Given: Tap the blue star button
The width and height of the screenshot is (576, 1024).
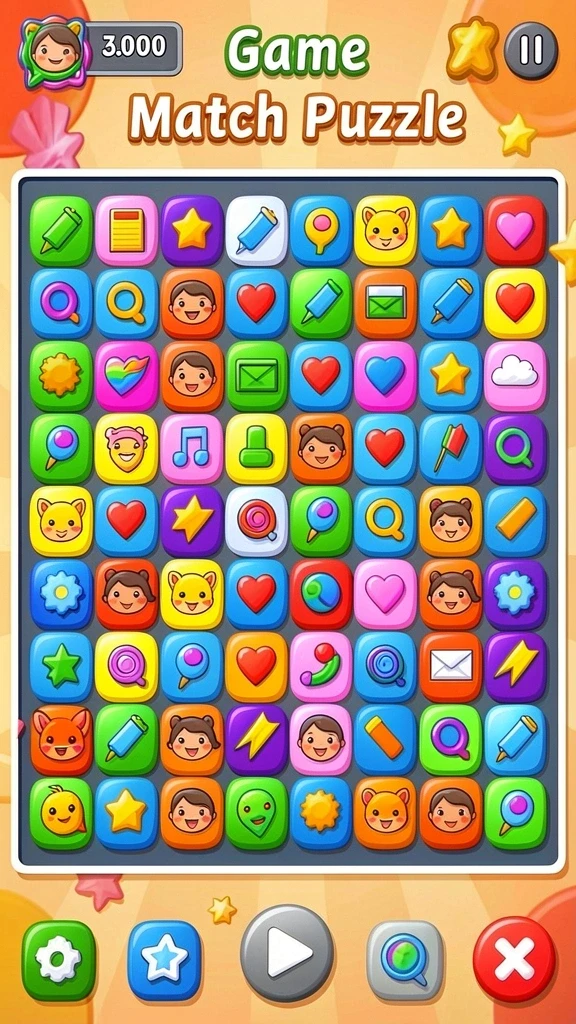Looking at the screenshot, I should (164, 960).
